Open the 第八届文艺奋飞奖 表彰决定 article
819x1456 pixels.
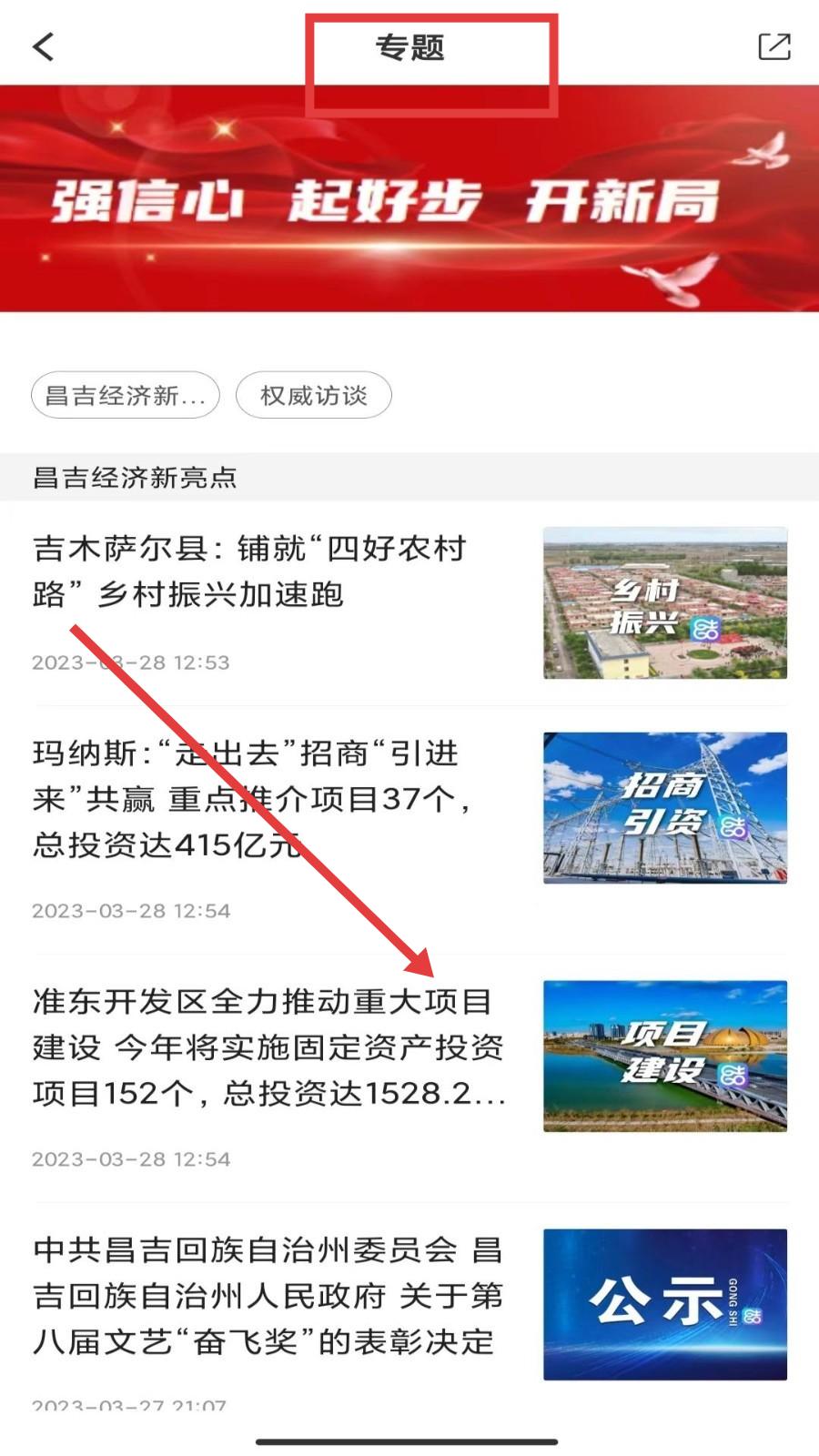[x=268, y=1295]
